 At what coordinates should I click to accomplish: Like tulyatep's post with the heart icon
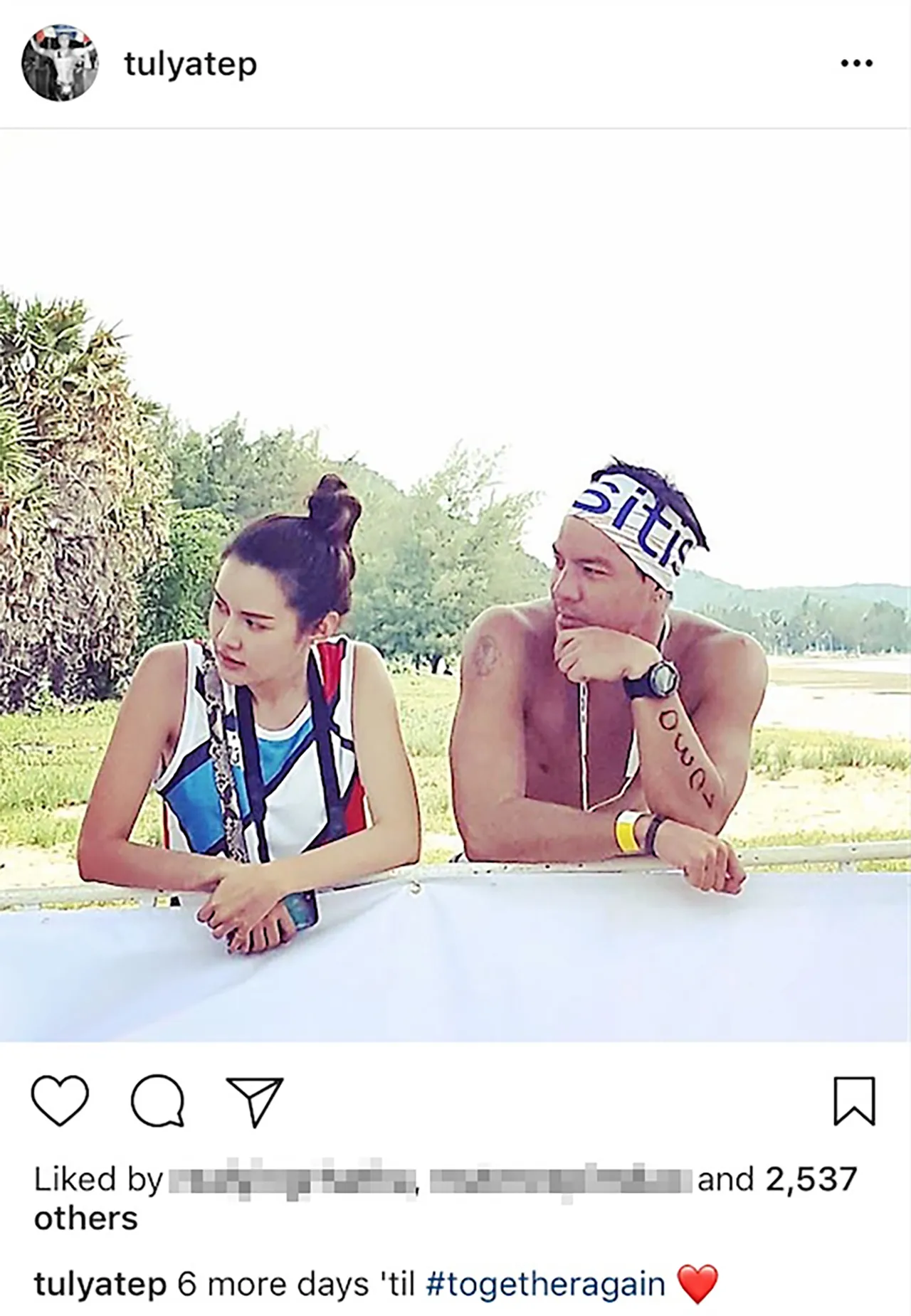point(60,1100)
